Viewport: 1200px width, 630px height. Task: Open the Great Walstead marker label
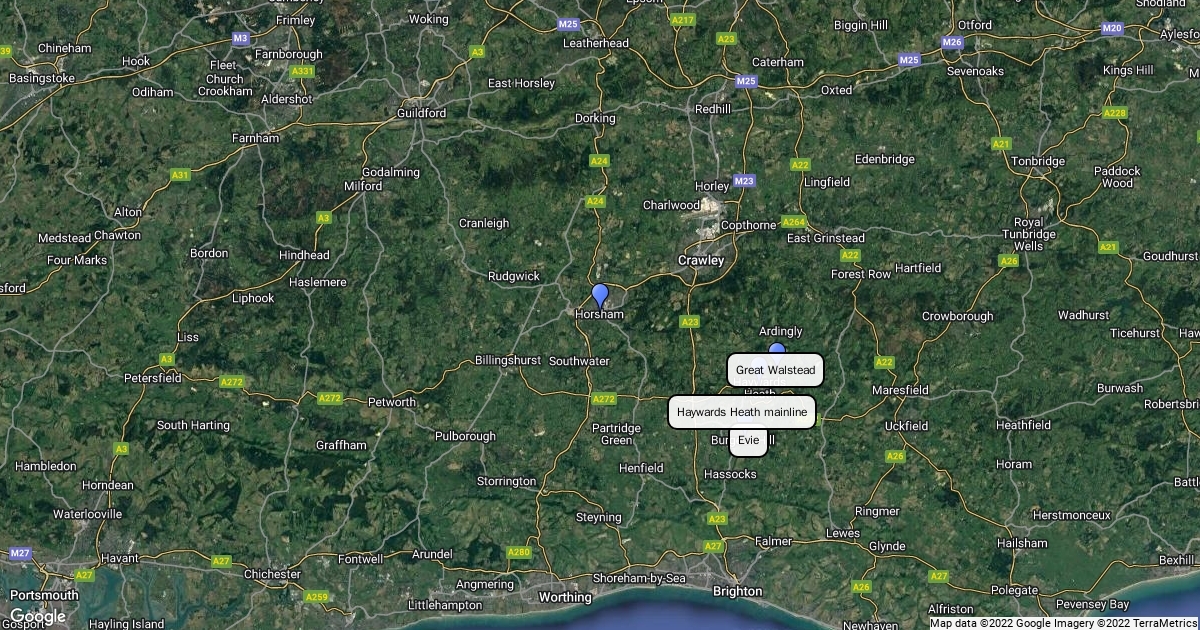coord(776,370)
